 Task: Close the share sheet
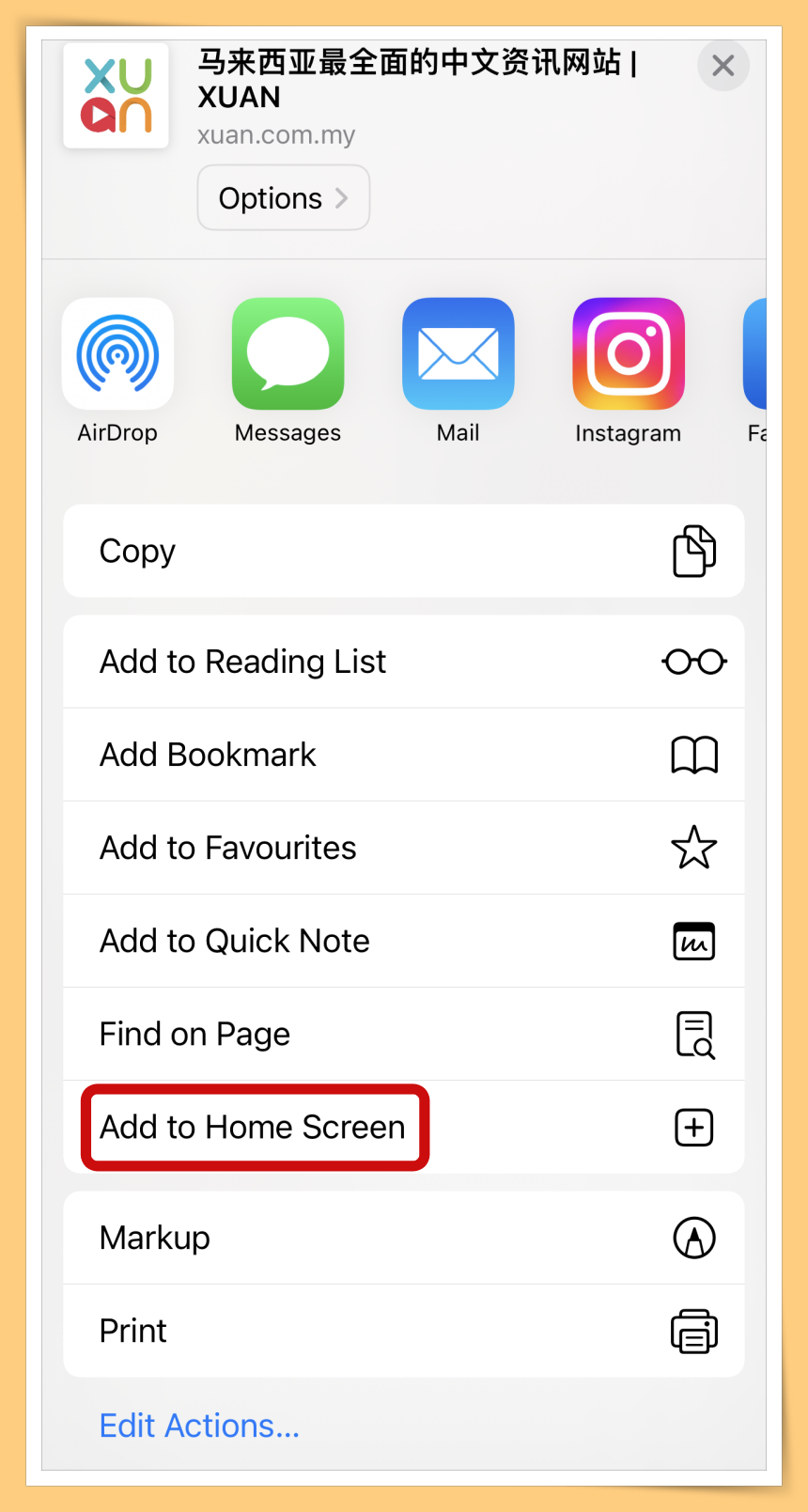[x=723, y=66]
